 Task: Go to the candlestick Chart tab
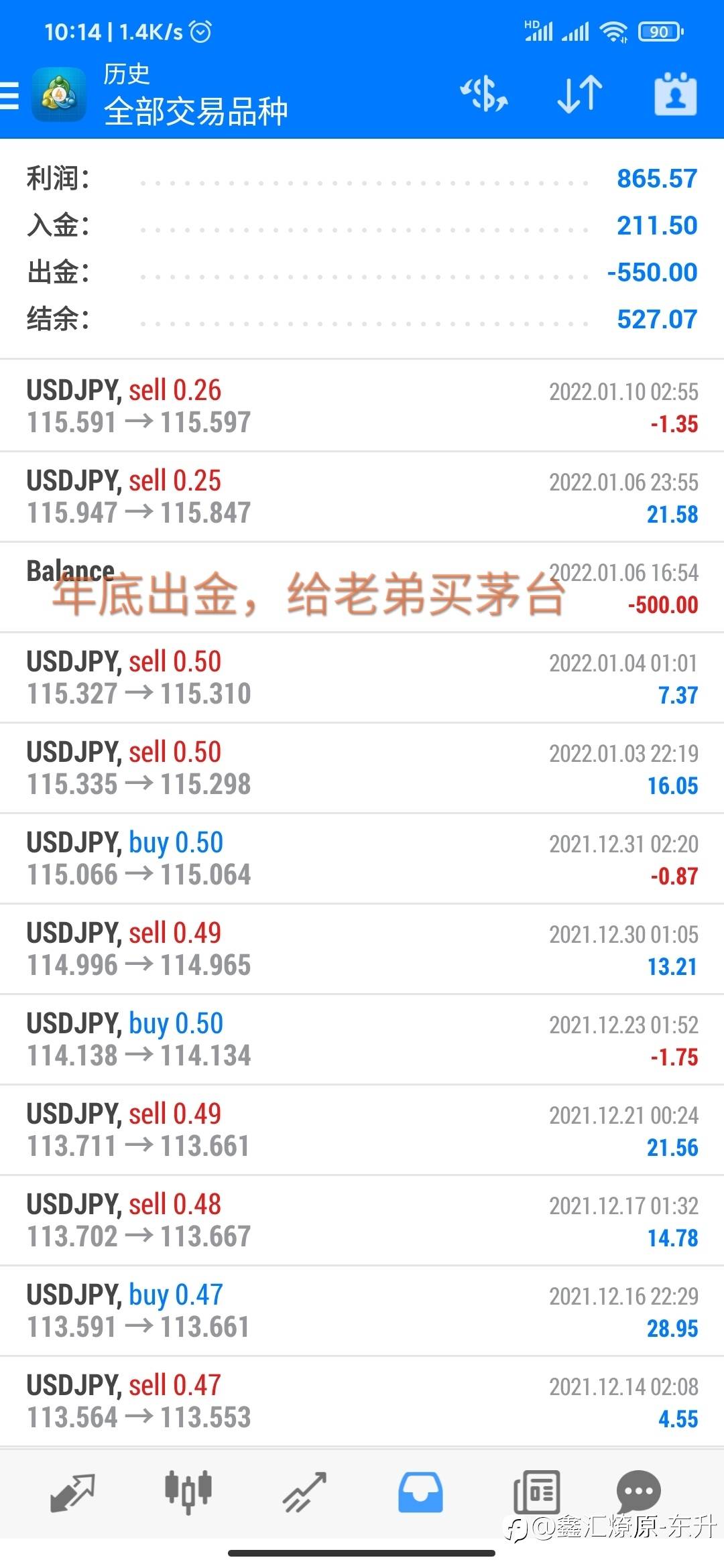(188, 1493)
